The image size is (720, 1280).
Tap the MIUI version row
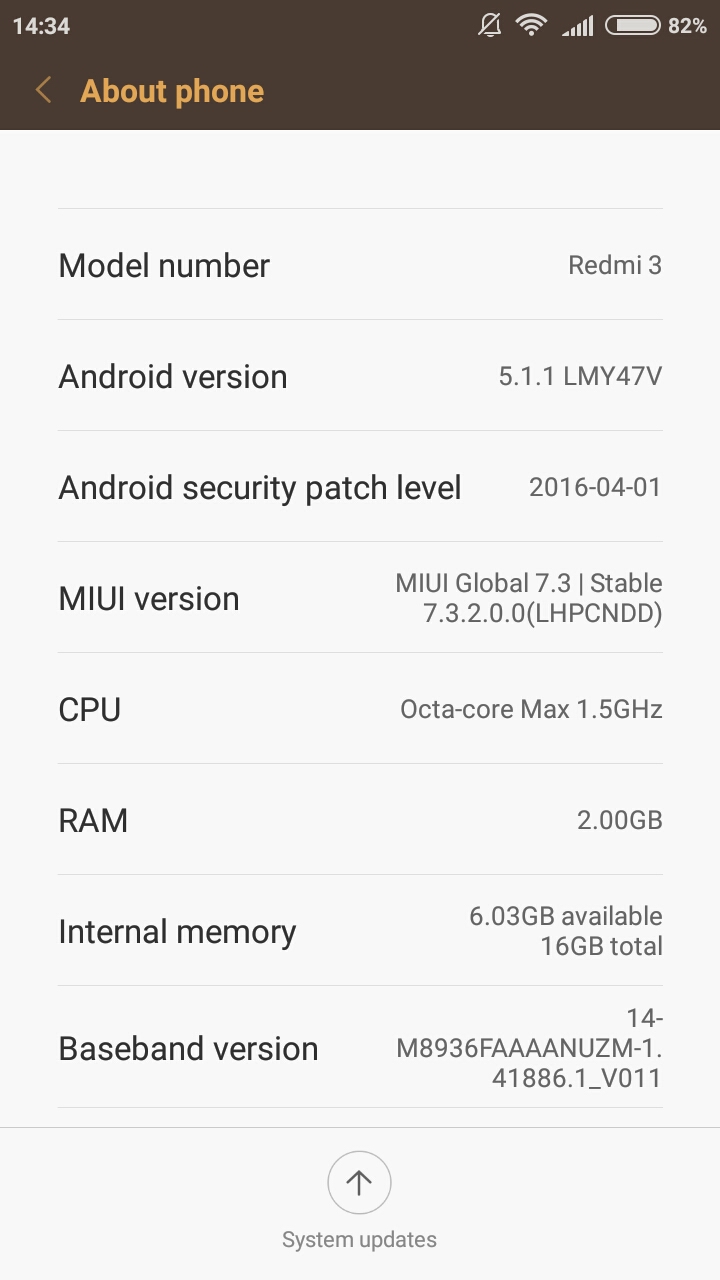[x=360, y=598]
